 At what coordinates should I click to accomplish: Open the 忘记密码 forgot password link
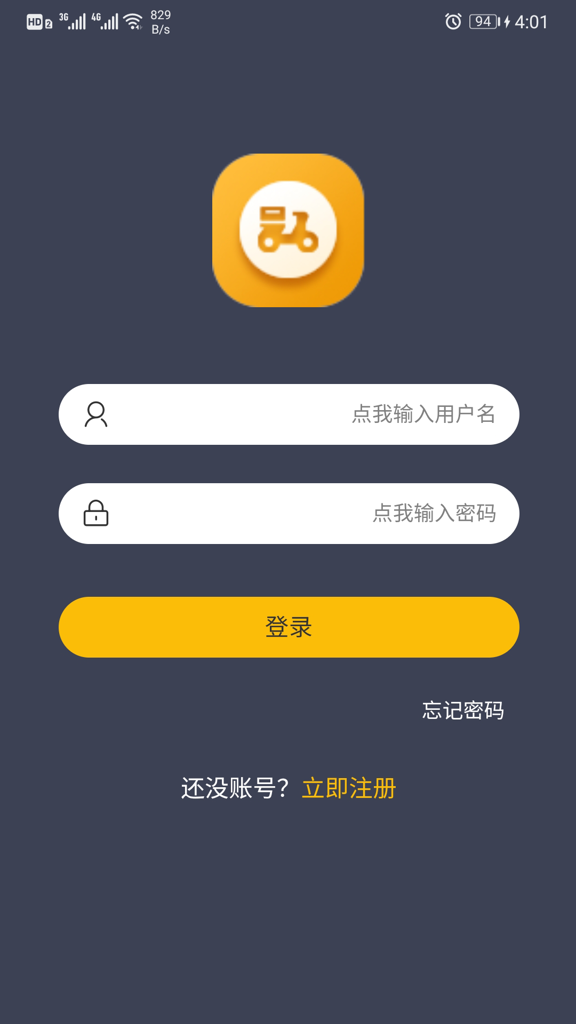pyautogui.click(x=463, y=711)
